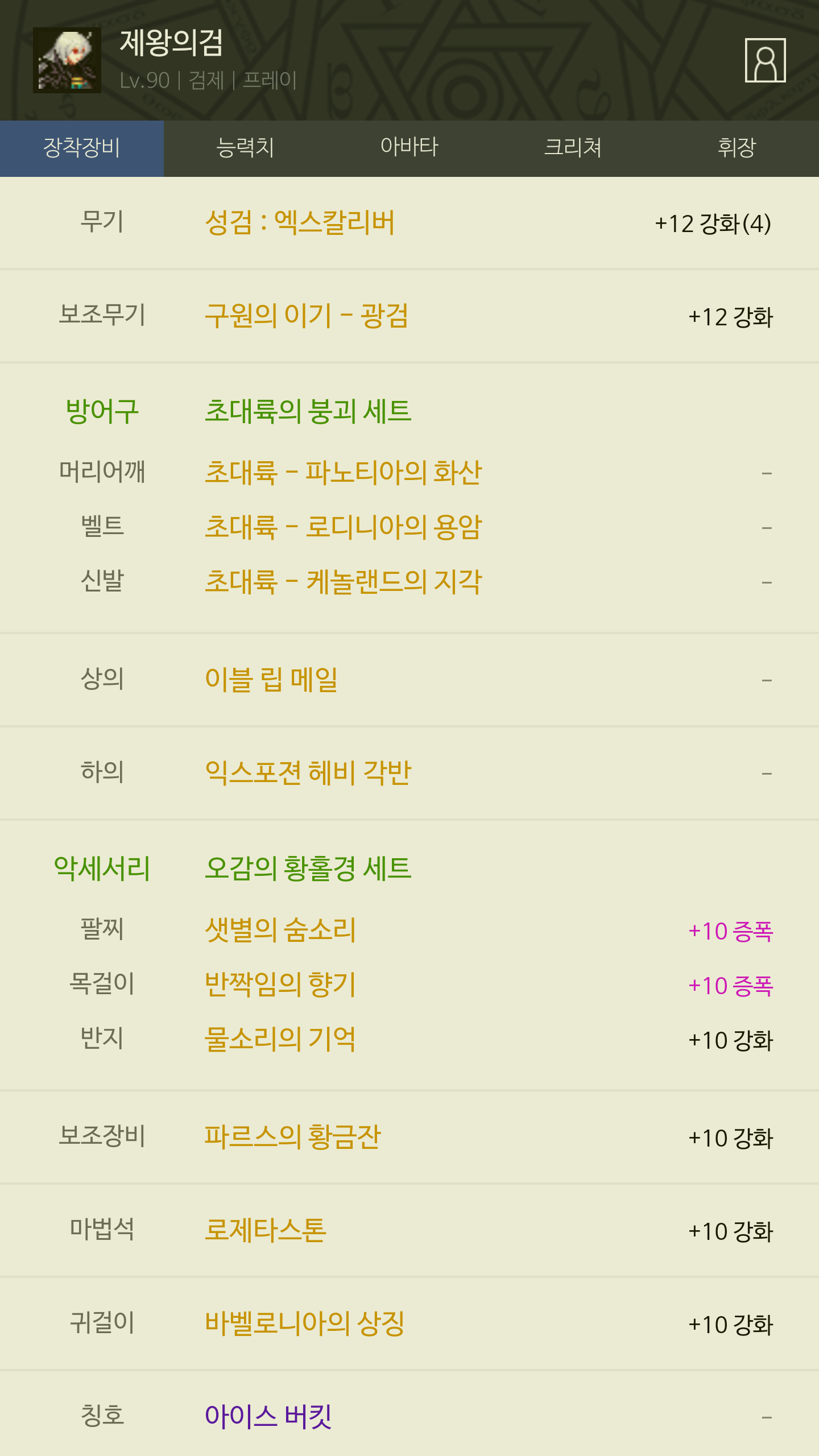Switch to the 능력치 tab
The image size is (819, 1456).
pyautogui.click(x=246, y=148)
